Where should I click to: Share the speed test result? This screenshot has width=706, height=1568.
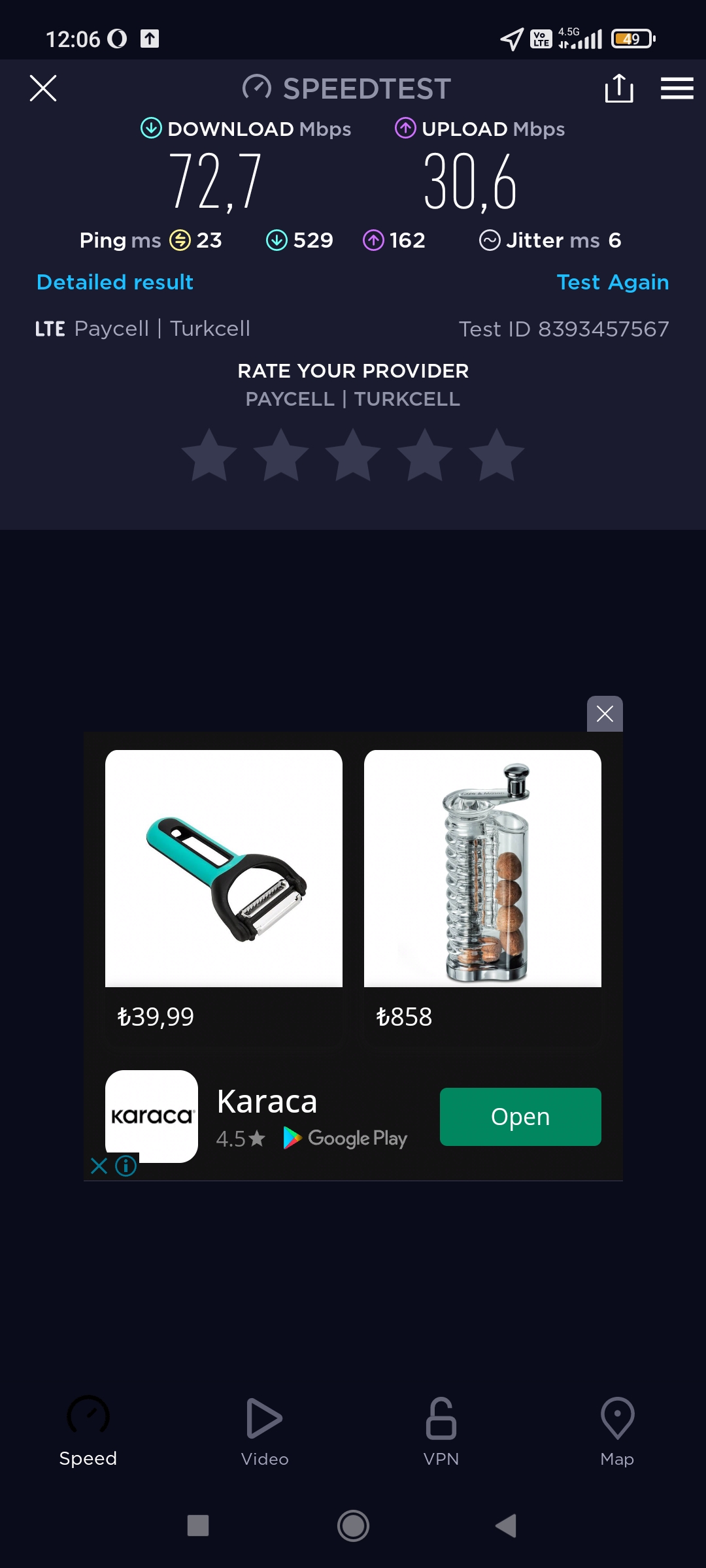click(619, 88)
